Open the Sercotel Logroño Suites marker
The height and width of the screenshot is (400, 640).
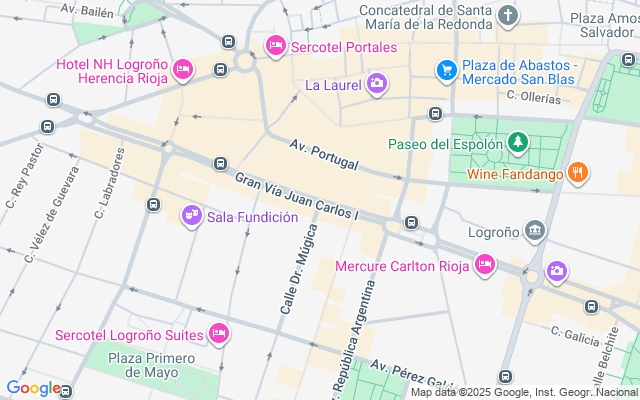pos(219,334)
